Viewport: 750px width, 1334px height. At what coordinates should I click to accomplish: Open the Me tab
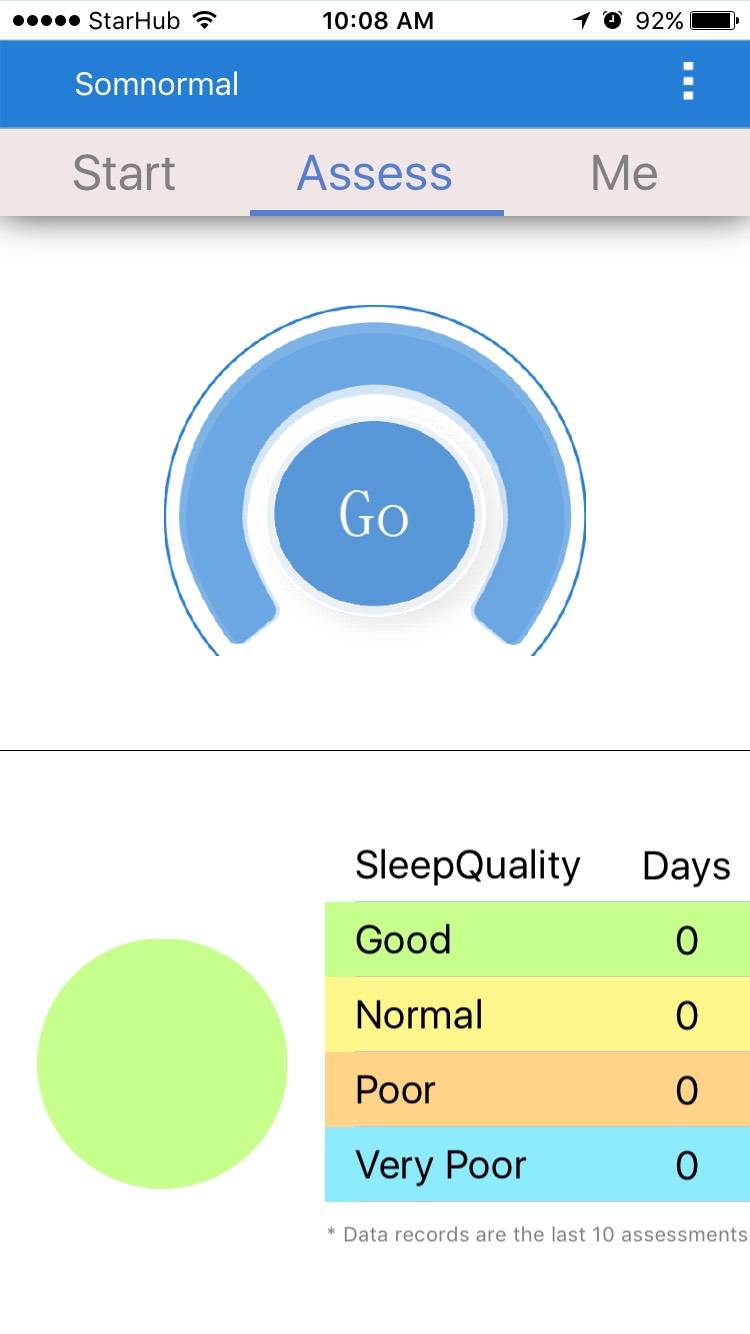pyautogui.click(x=625, y=173)
